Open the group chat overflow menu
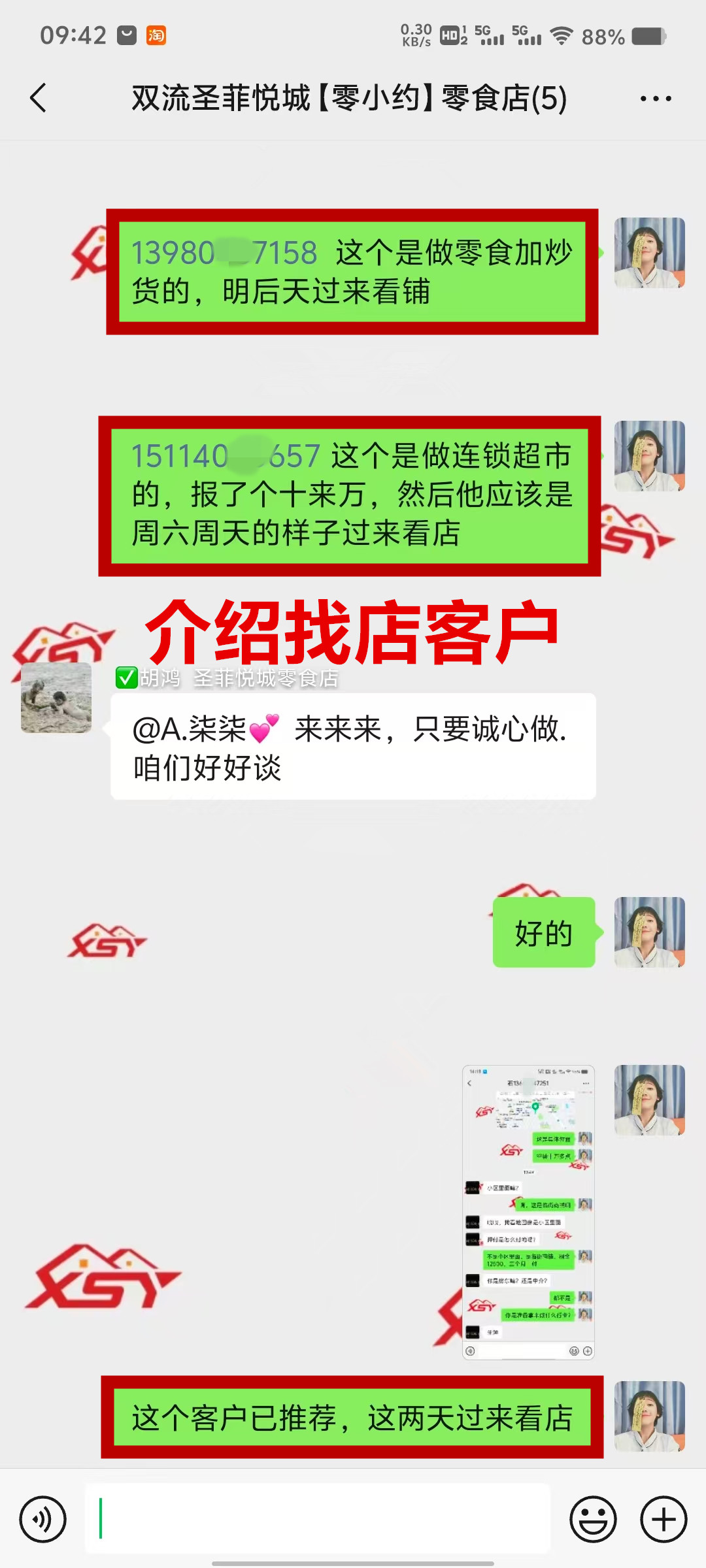 click(x=655, y=99)
